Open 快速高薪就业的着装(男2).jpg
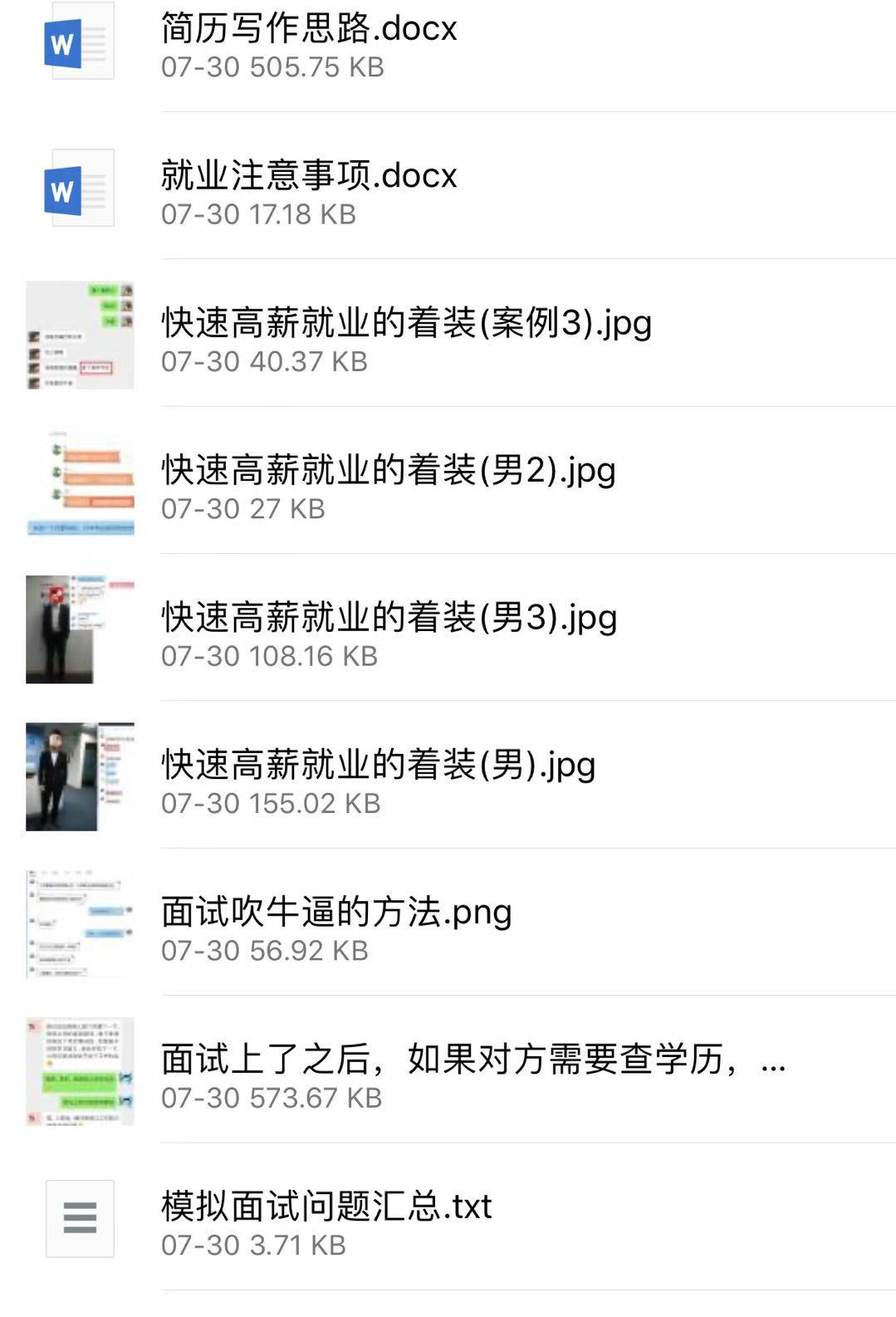Viewport: 896px width, 1317px height. [387, 470]
